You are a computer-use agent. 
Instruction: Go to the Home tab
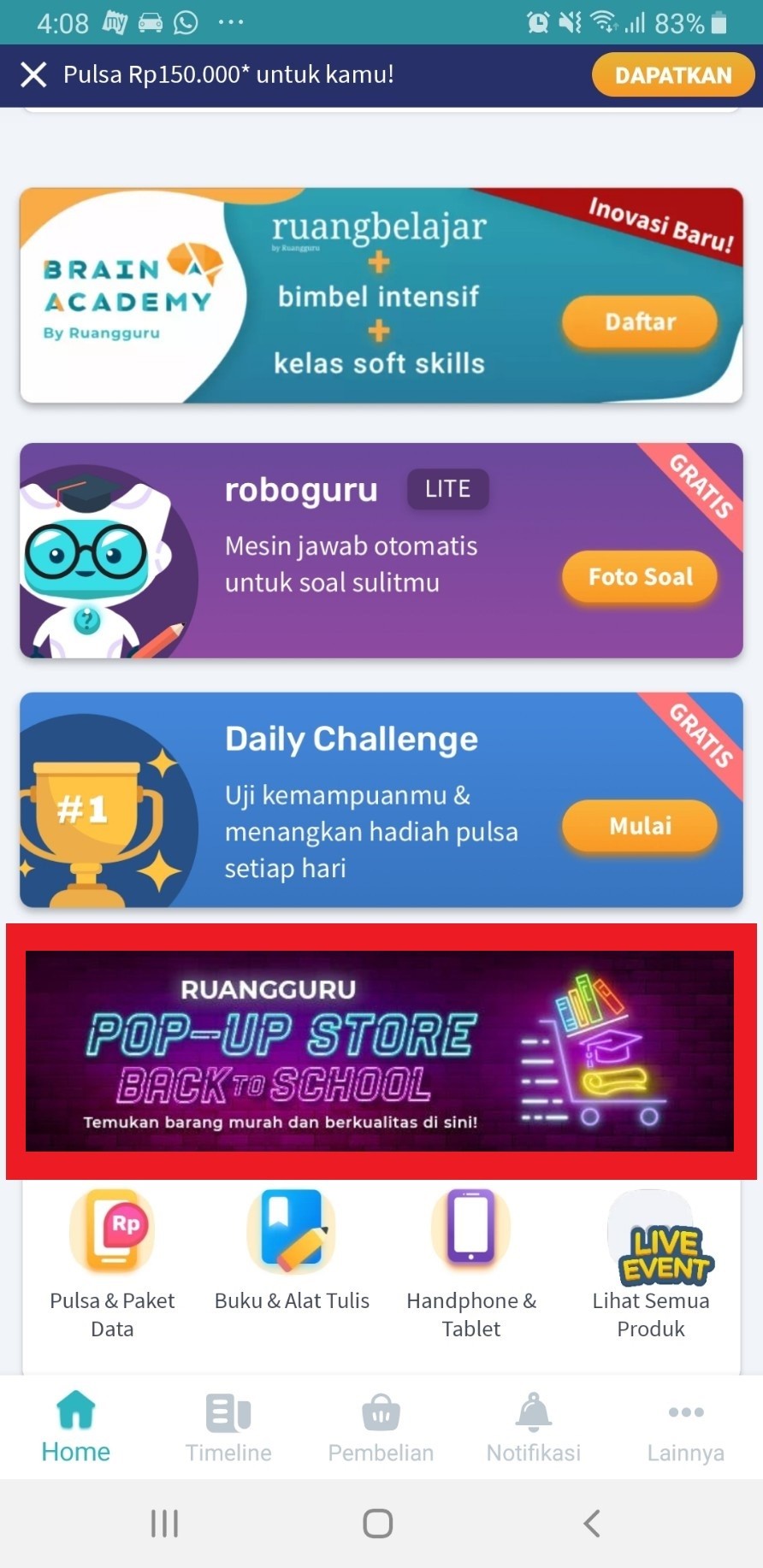[76, 1427]
